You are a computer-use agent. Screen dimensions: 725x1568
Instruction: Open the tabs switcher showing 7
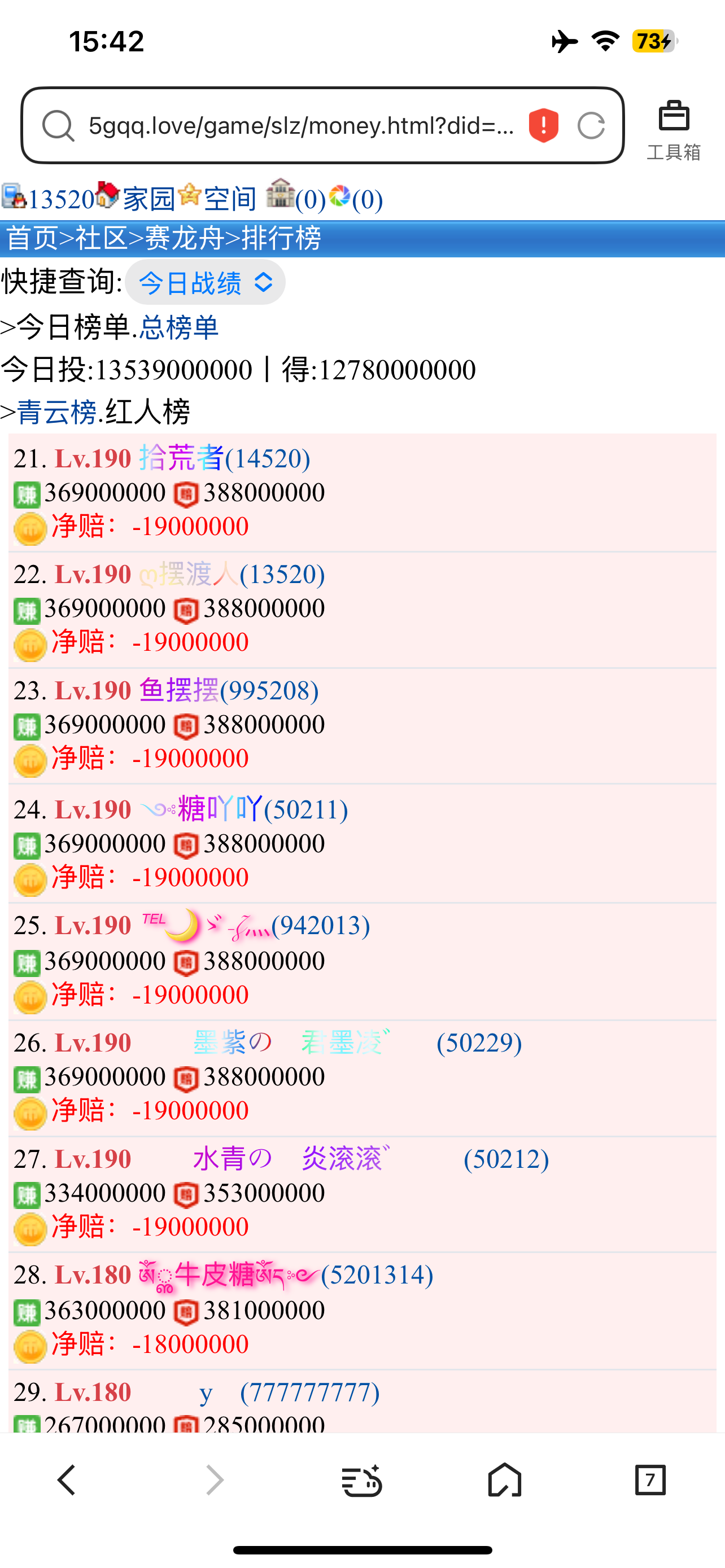649,1480
